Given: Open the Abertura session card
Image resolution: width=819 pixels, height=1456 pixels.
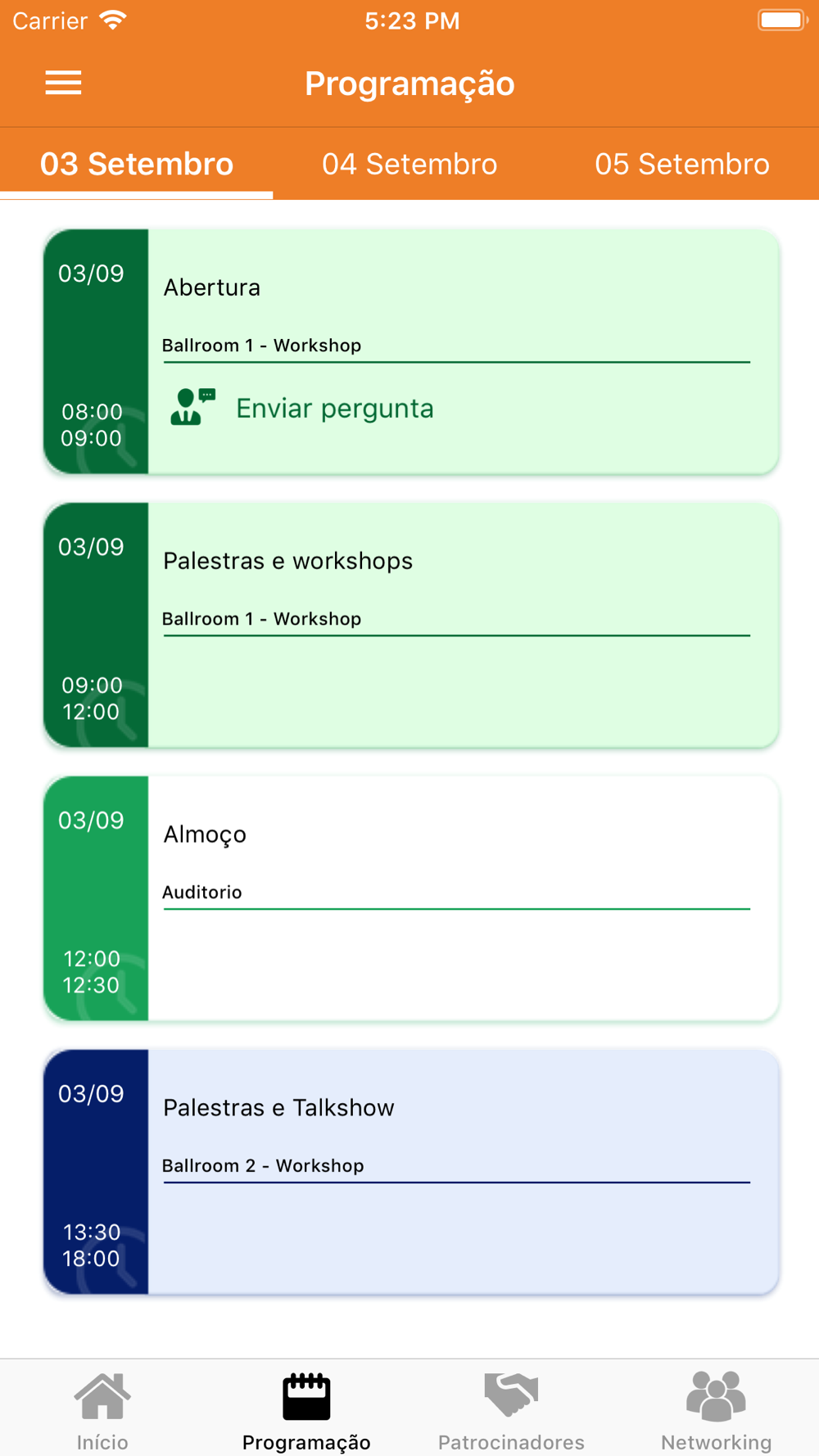Looking at the screenshot, I should (x=411, y=351).
